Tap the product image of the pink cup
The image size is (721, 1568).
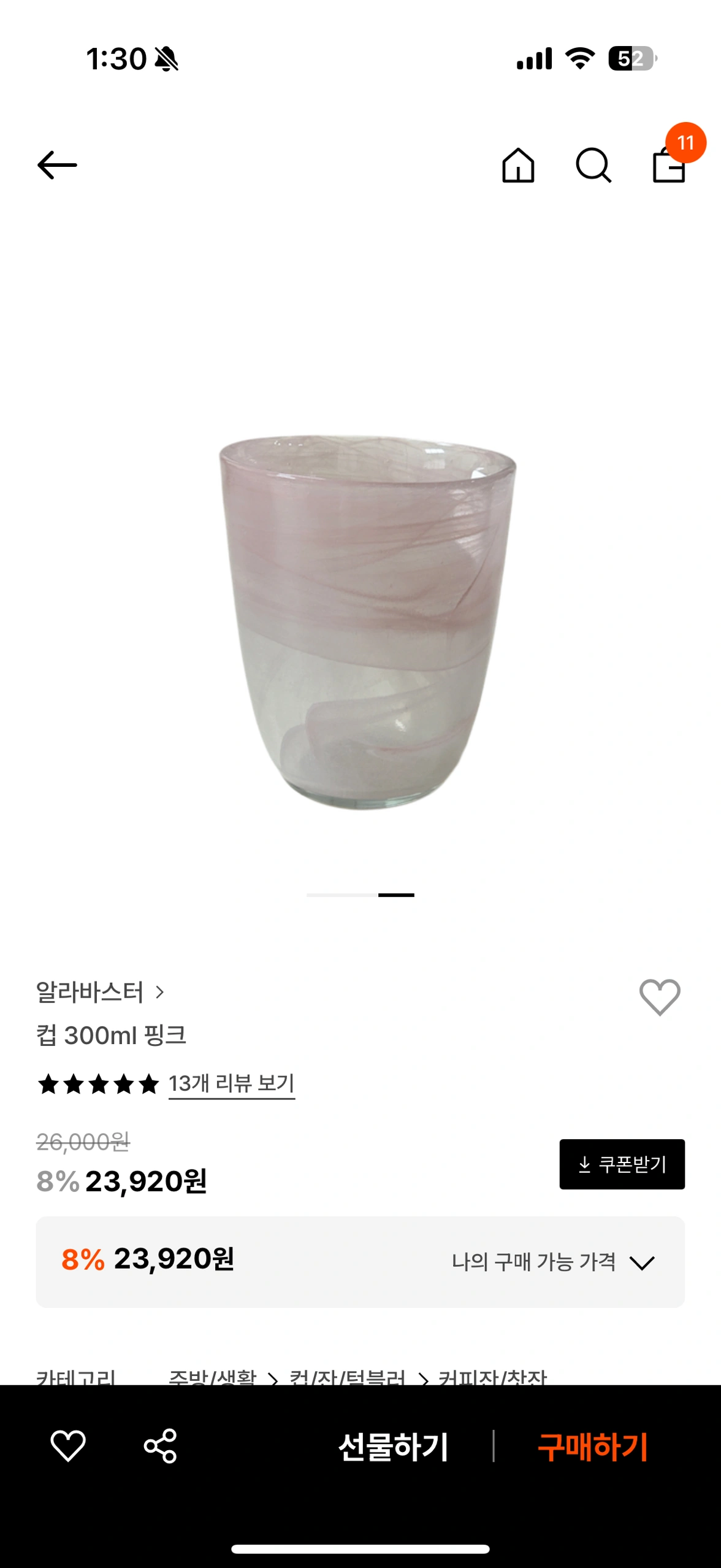[x=367, y=623]
